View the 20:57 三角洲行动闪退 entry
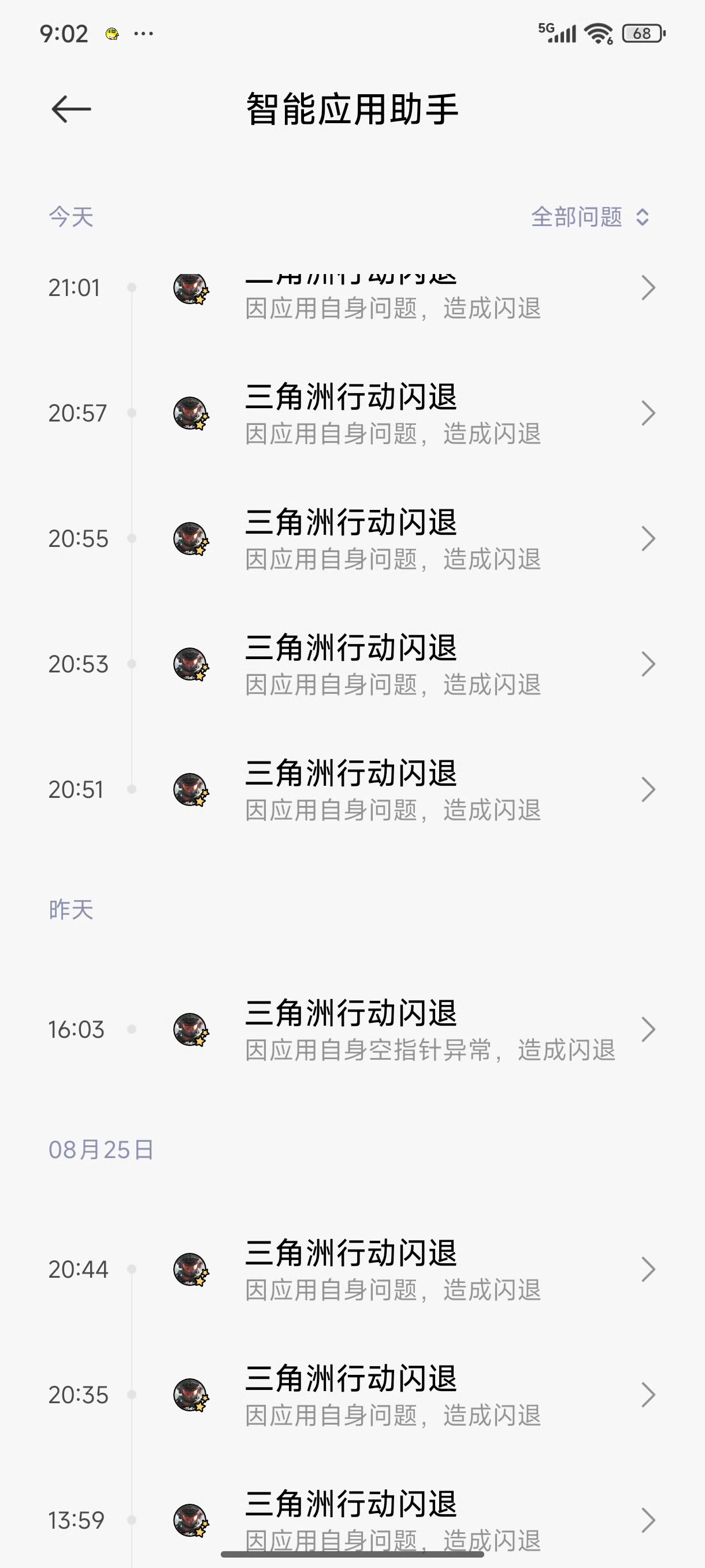Screen dimensions: 705x1568 [x=392, y=414]
